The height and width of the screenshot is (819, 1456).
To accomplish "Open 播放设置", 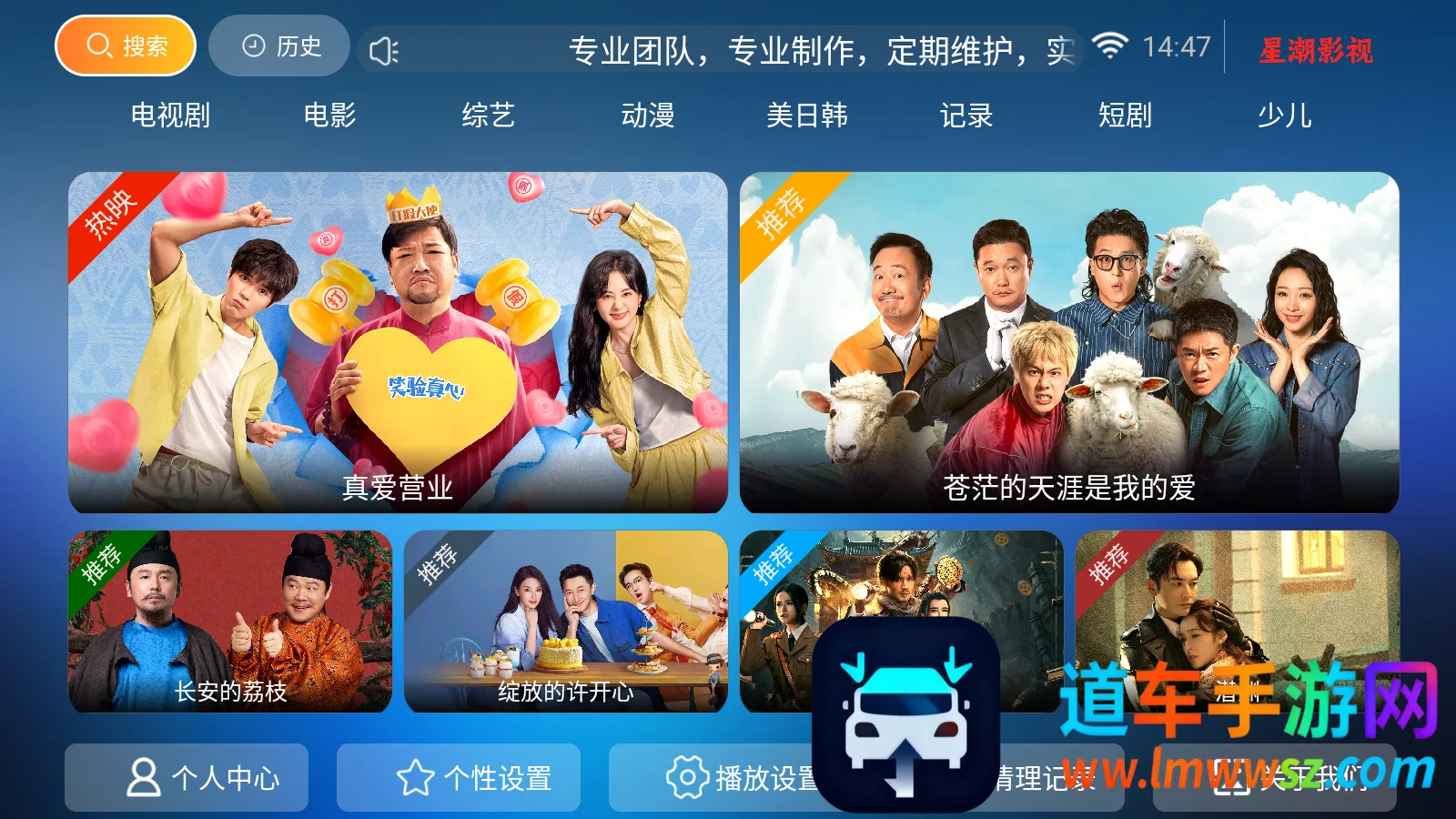I will 719,778.
